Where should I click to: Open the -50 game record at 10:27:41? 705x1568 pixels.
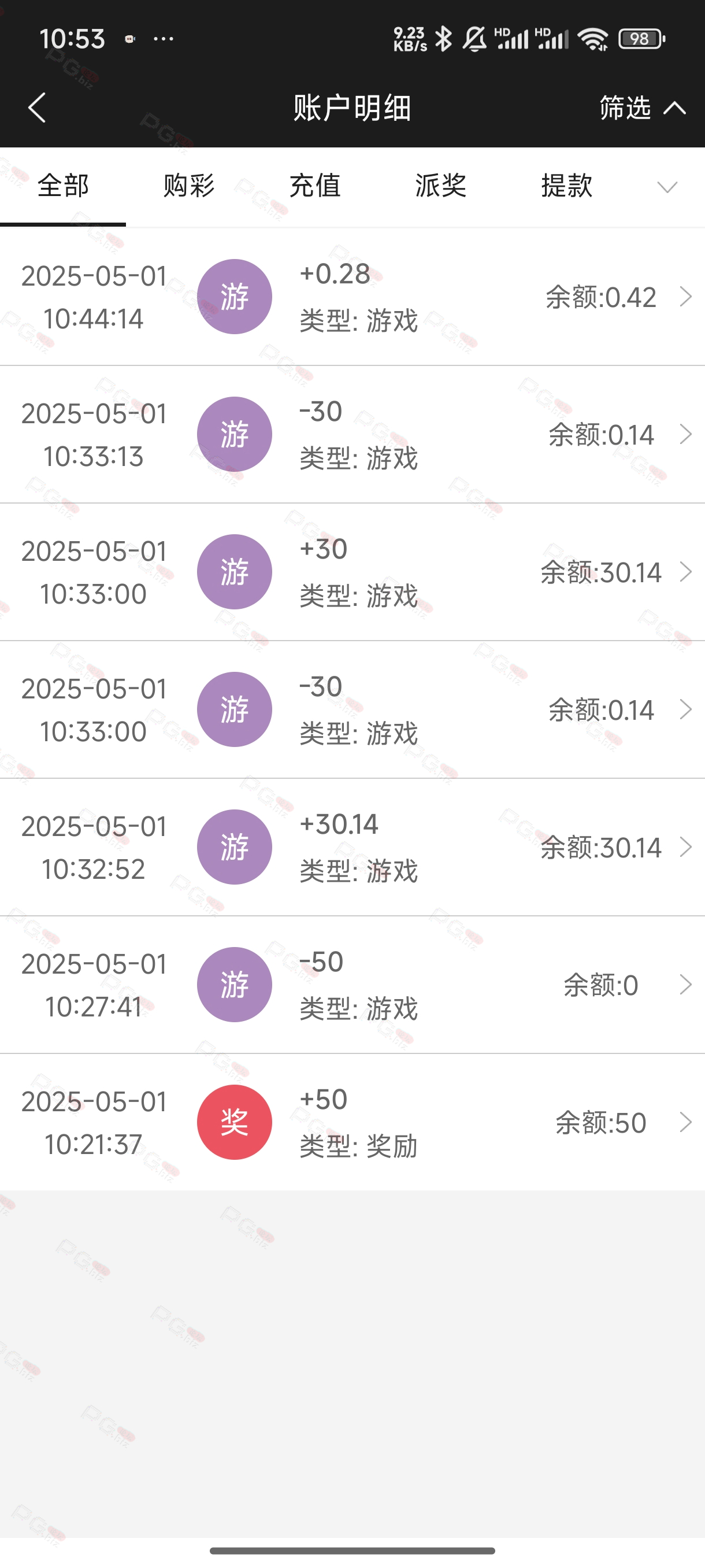(x=352, y=984)
